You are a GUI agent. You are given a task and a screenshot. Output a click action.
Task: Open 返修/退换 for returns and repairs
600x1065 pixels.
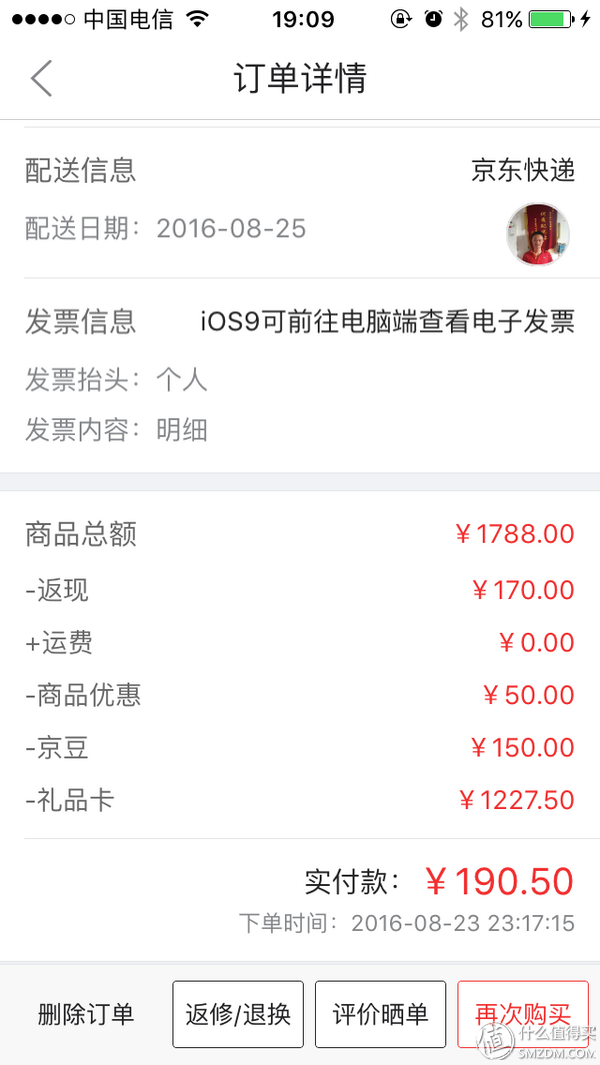coord(238,1015)
